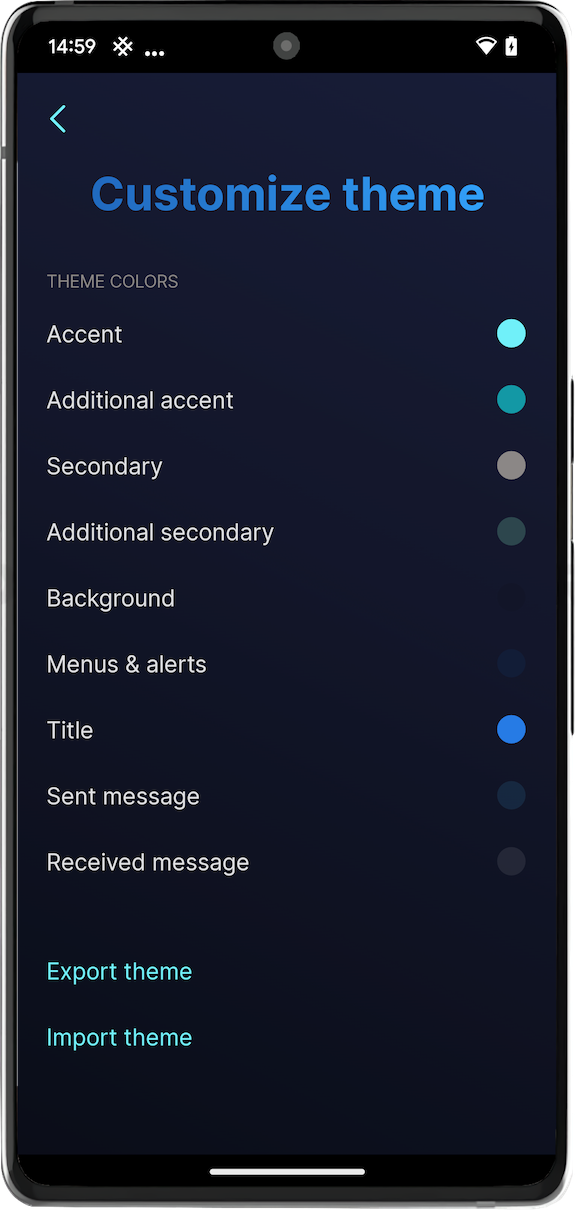Choose Import theme

pyautogui.click(x=119, y=1037)
